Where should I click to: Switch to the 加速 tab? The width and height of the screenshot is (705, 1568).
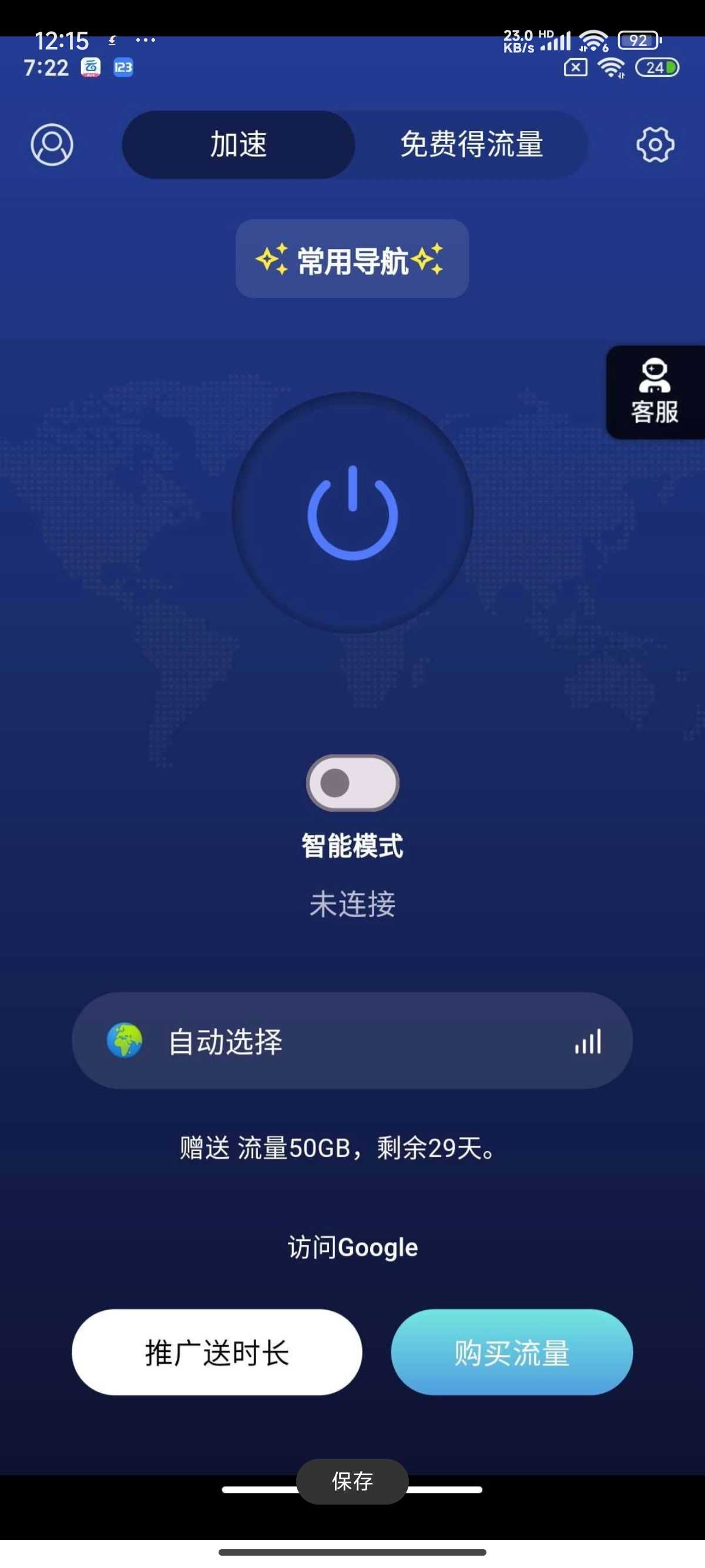click(x=238, y=144)
